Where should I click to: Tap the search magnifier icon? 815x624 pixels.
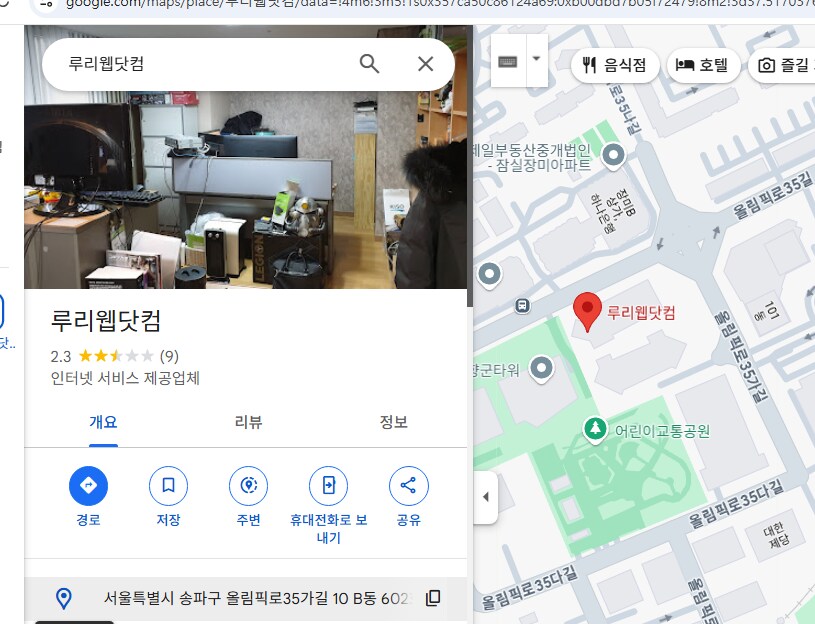(x=369, y=64)
